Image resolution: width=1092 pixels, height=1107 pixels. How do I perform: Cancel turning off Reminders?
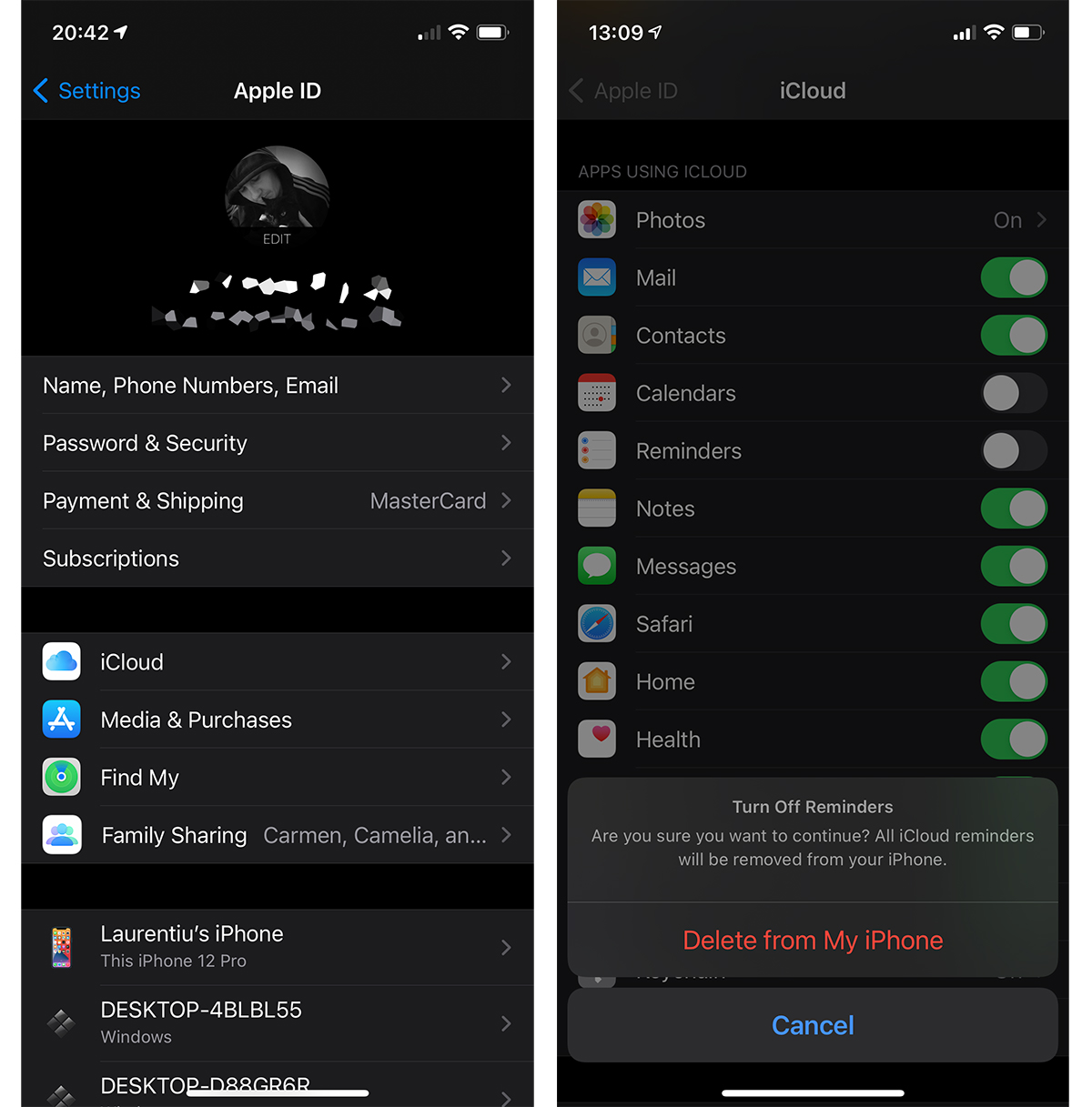(813, 1025)
